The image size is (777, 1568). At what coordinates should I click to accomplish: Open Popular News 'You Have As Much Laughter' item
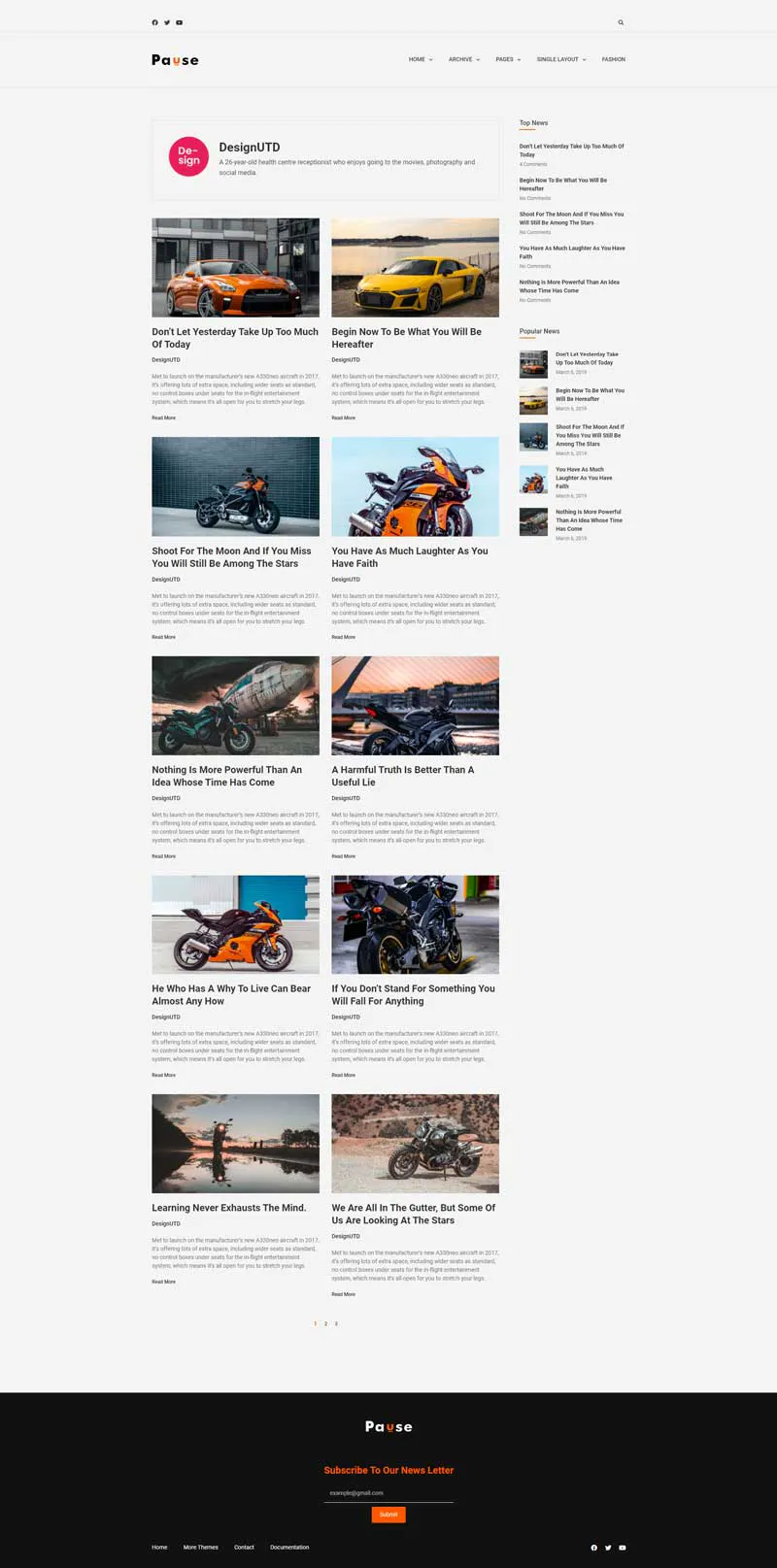583,478
